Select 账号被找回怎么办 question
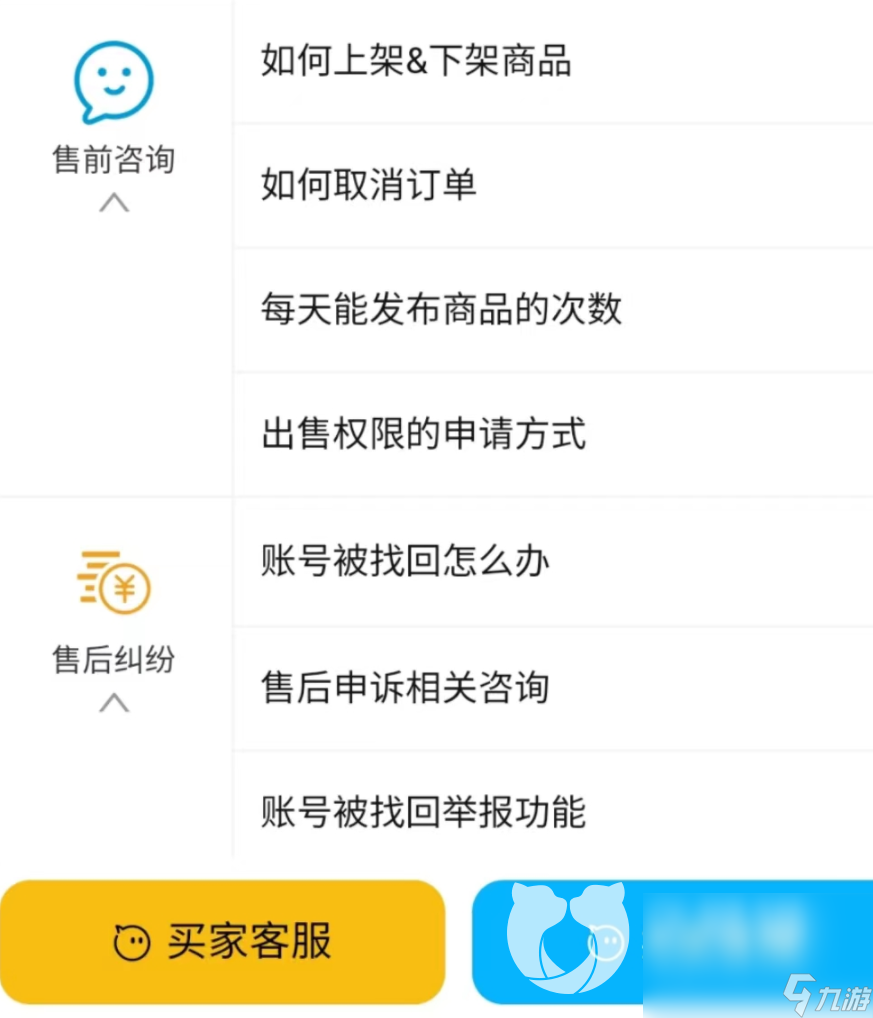The width and height of the screenshot is (873, 1018). click(405, 561)
